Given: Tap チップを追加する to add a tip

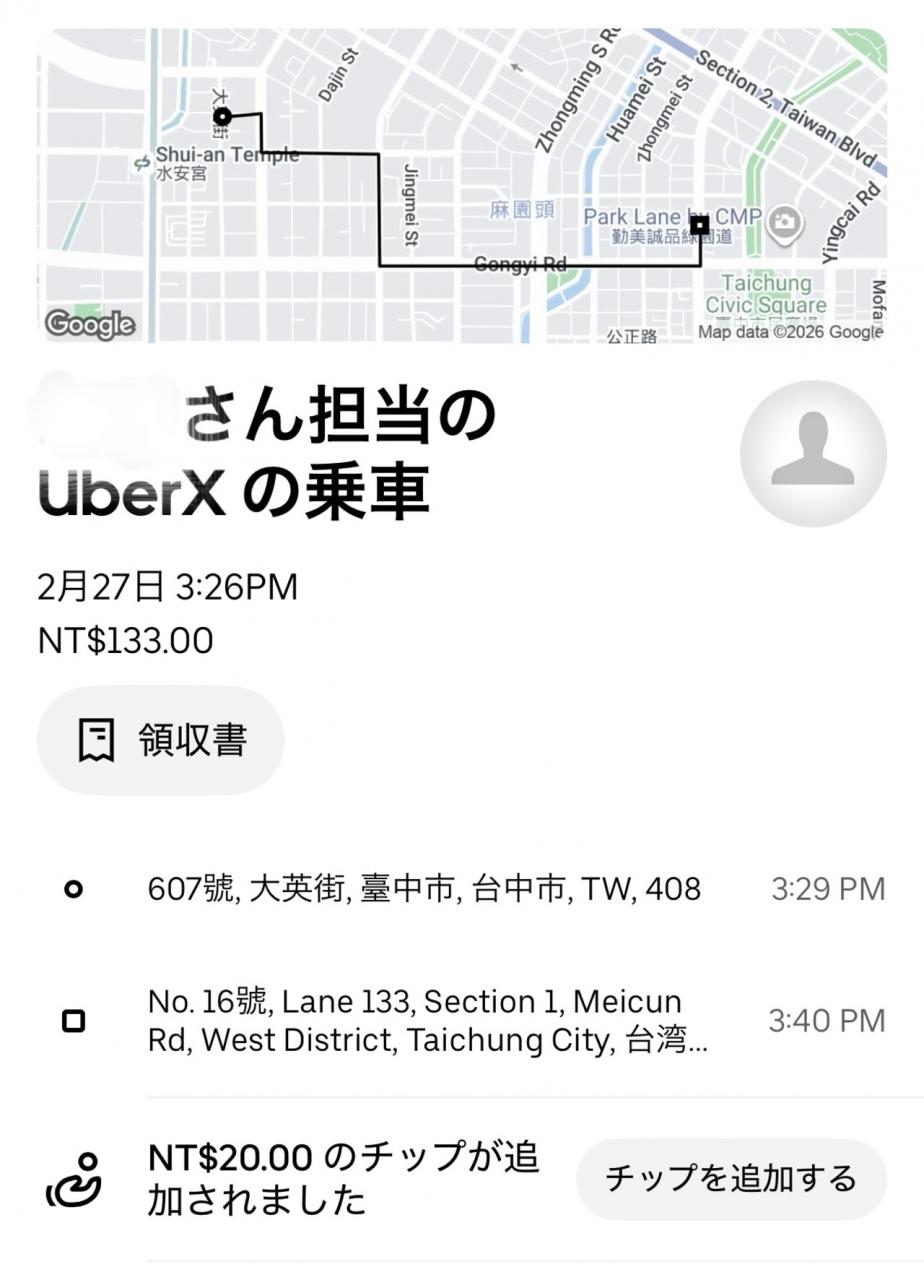Looking at the screenshot, I should pos(731,1179).
